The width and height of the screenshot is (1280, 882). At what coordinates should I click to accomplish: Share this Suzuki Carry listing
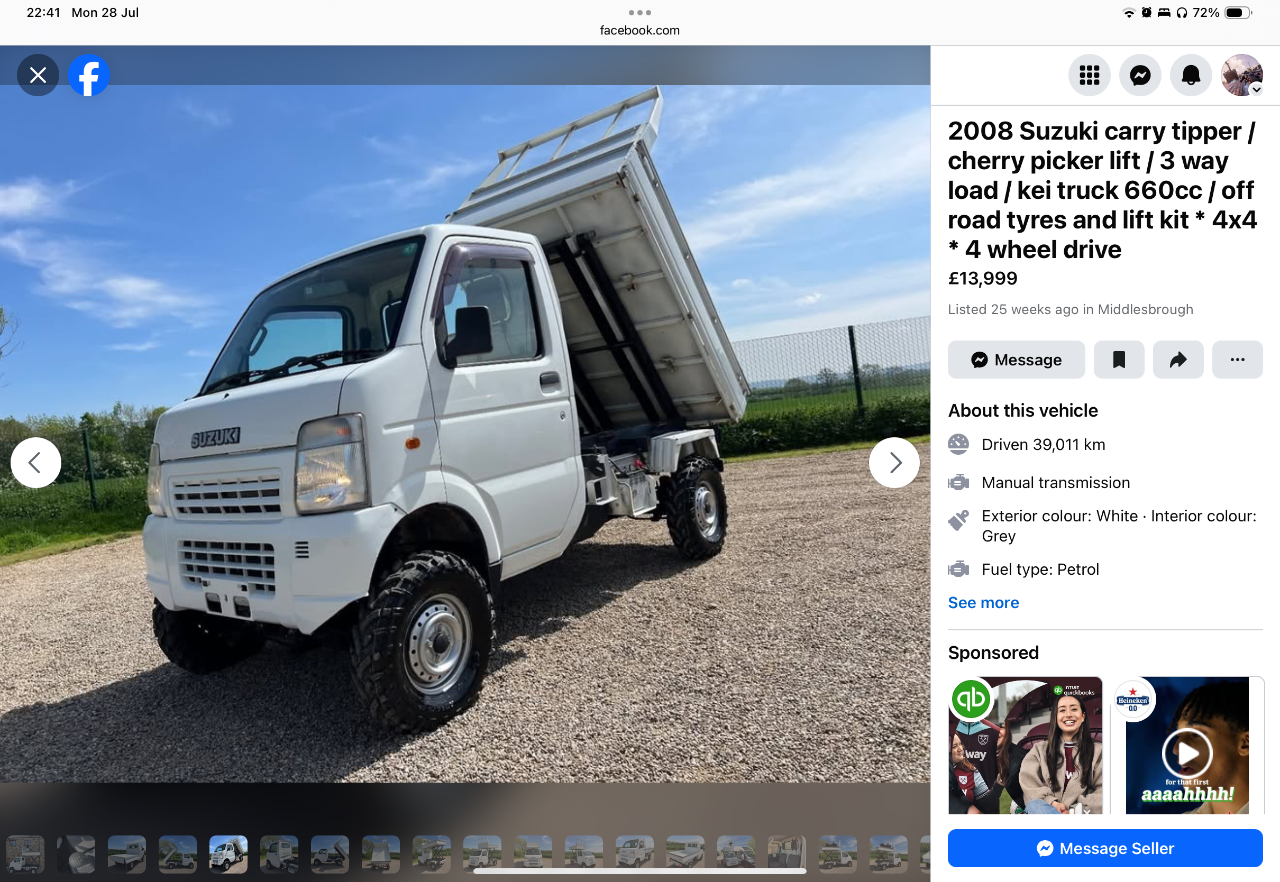(x=1178, y=360)
